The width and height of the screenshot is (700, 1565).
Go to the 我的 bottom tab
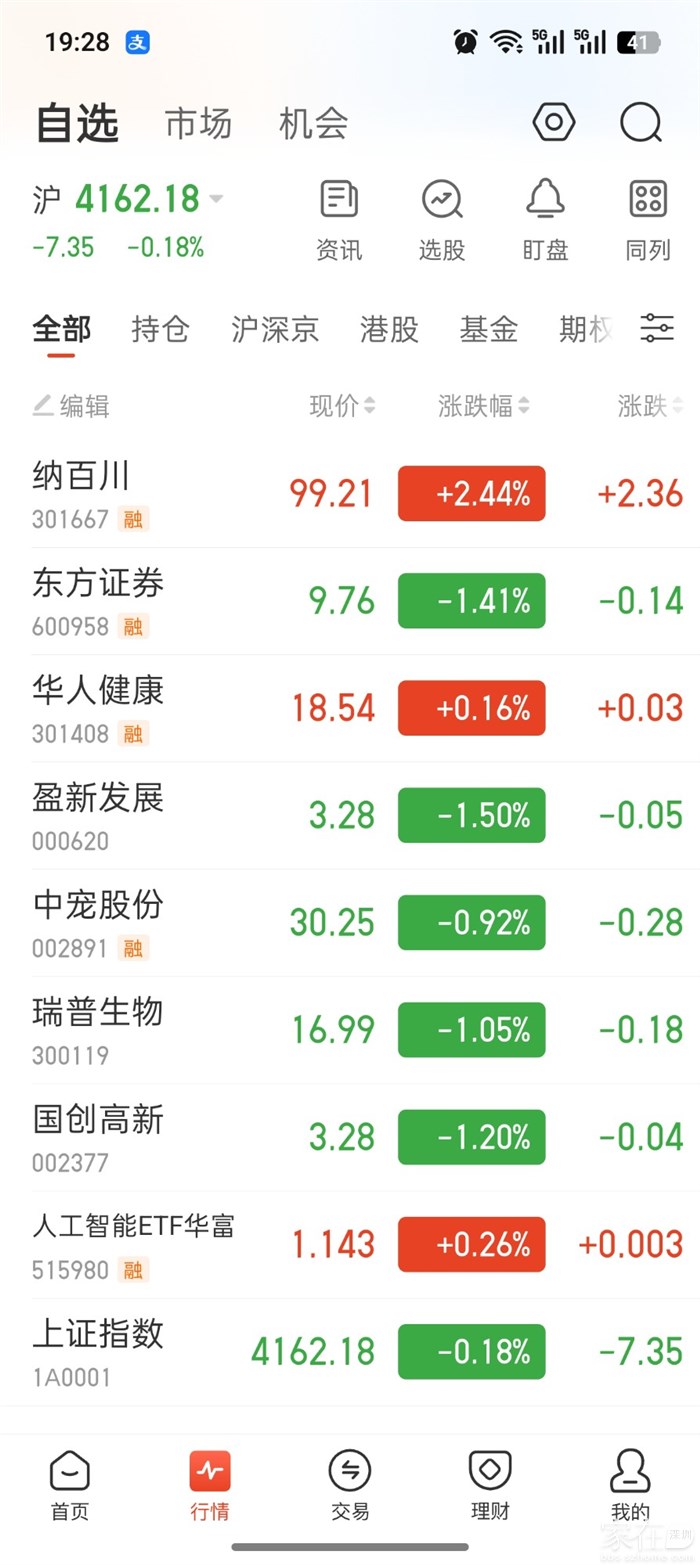(630, 1485)
